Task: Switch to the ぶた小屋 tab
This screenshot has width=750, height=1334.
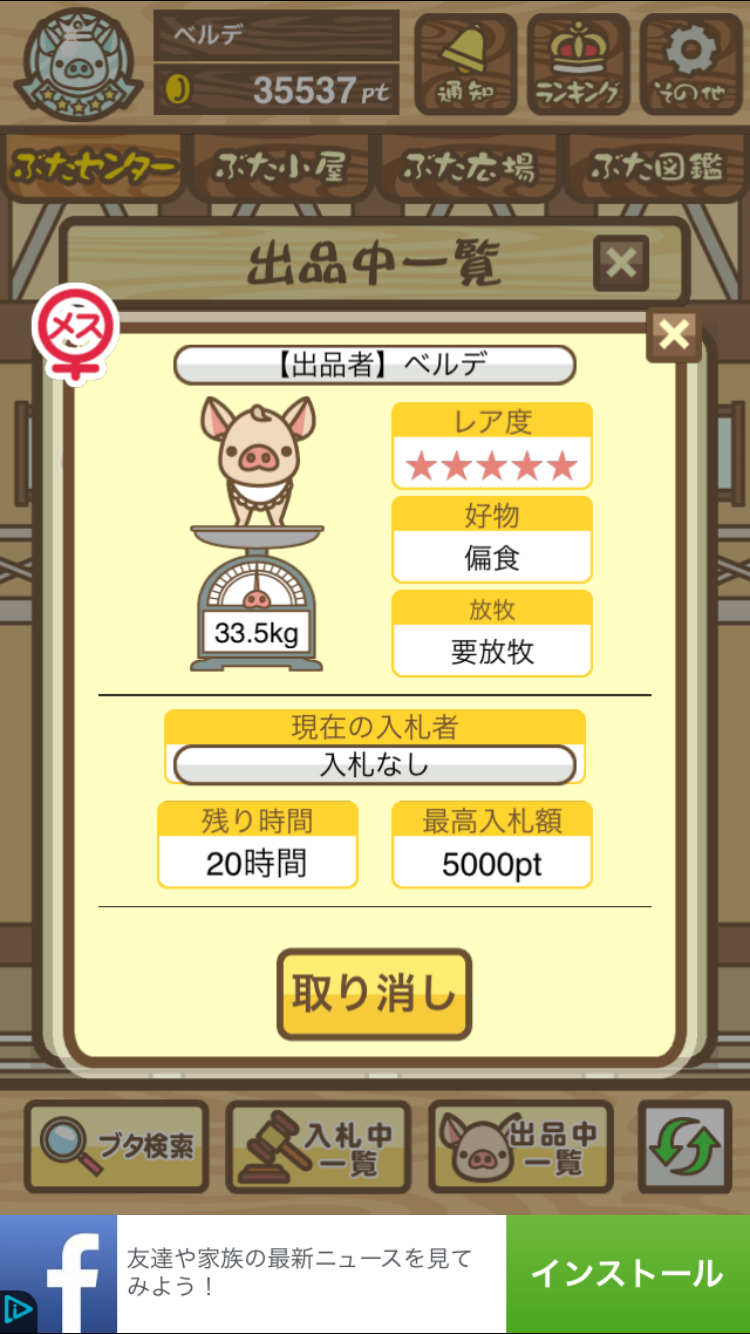Action: [281, 168]
